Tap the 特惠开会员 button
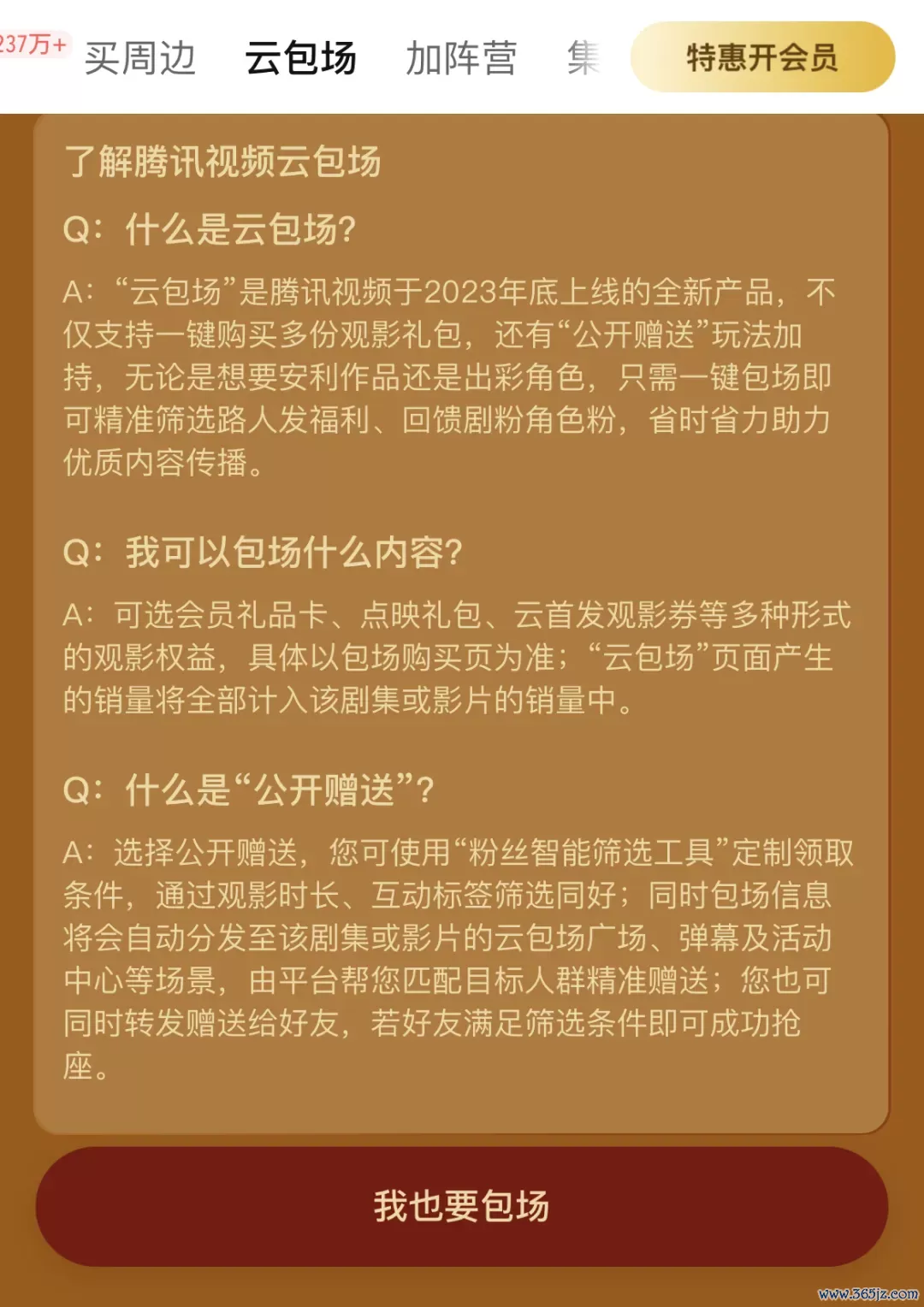Viewport: 924px width, 1307px height. [x=762, y=57]
